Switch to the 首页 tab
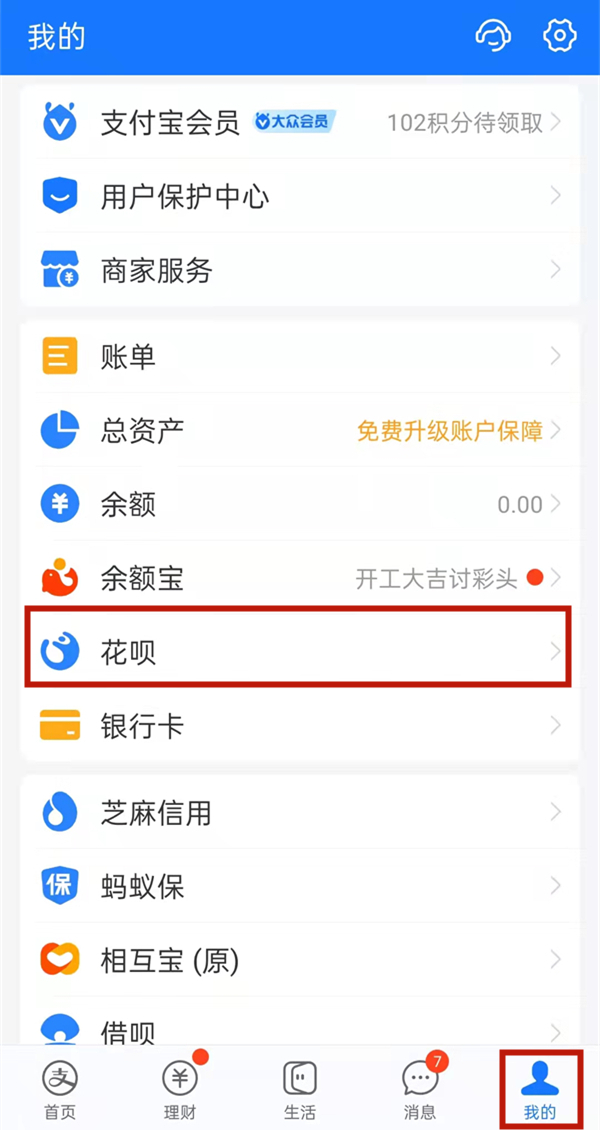 (x=60, y=1091)
